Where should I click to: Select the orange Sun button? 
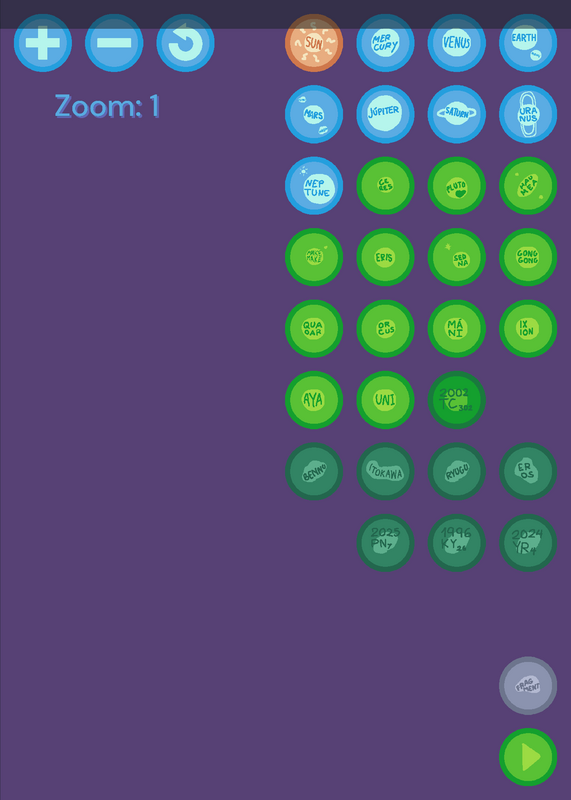[x=314, y=43]
